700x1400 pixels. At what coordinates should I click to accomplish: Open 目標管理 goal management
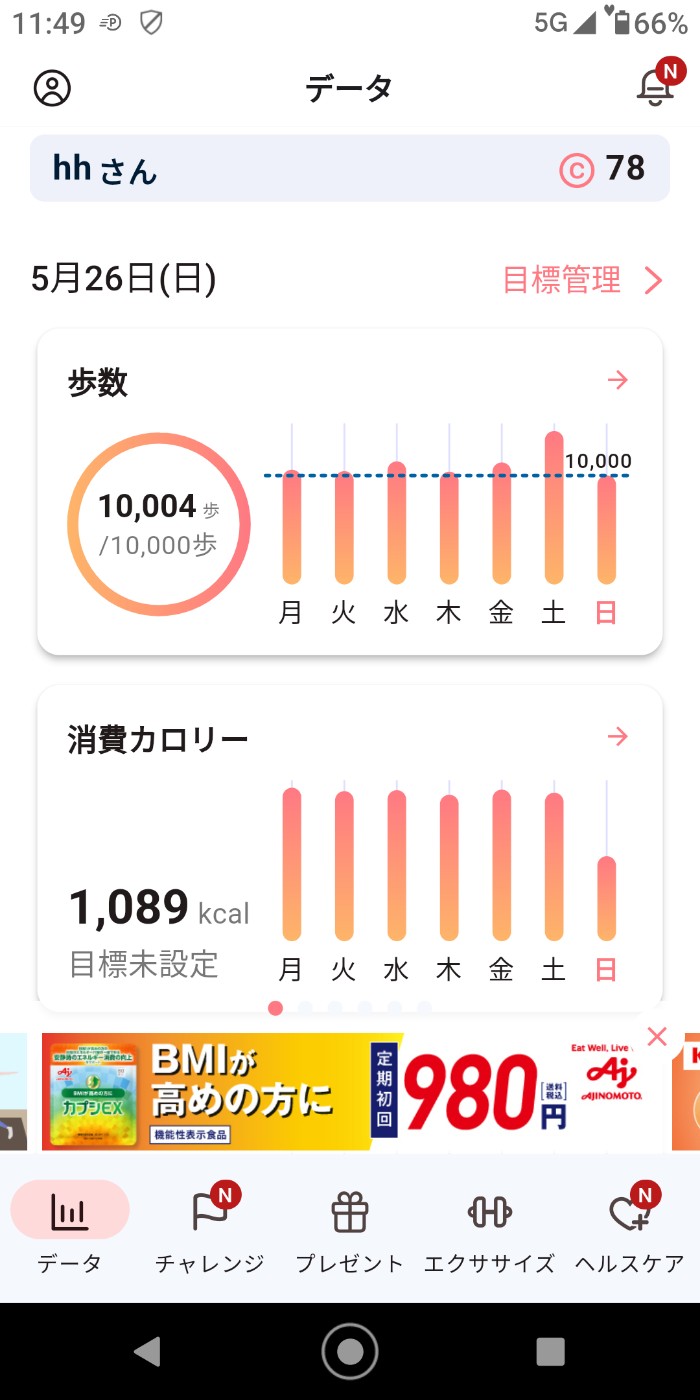582,280
